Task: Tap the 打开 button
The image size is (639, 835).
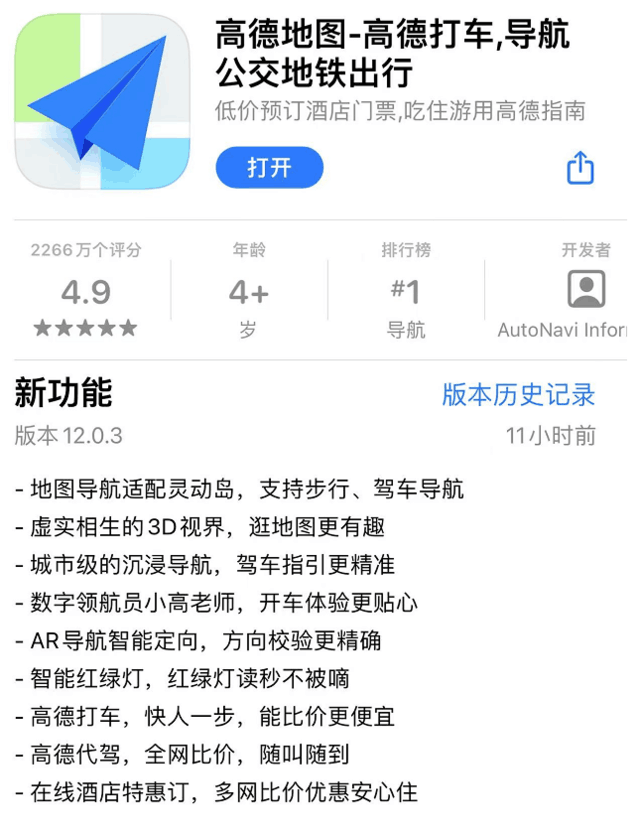Action: tap(269, 168)
